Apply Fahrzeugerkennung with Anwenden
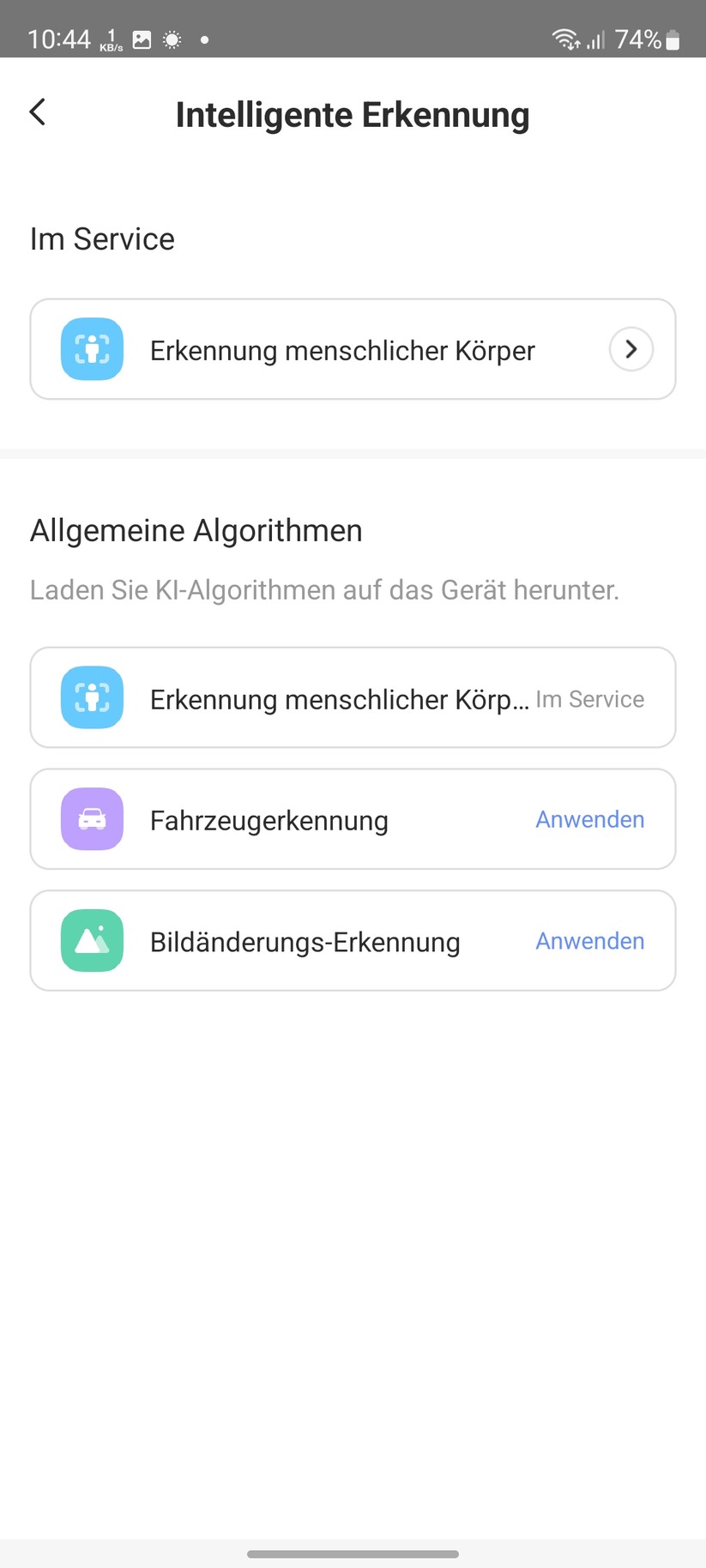Screen dimensions: 706x1568 589,819
